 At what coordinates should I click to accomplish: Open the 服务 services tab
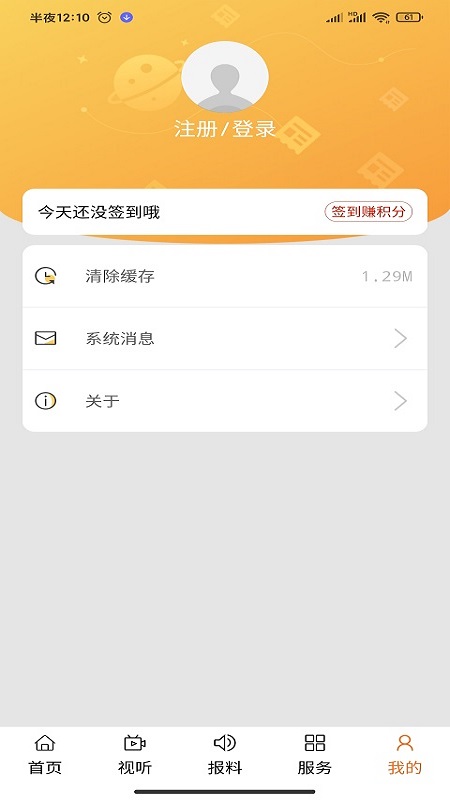click(315, 755)
